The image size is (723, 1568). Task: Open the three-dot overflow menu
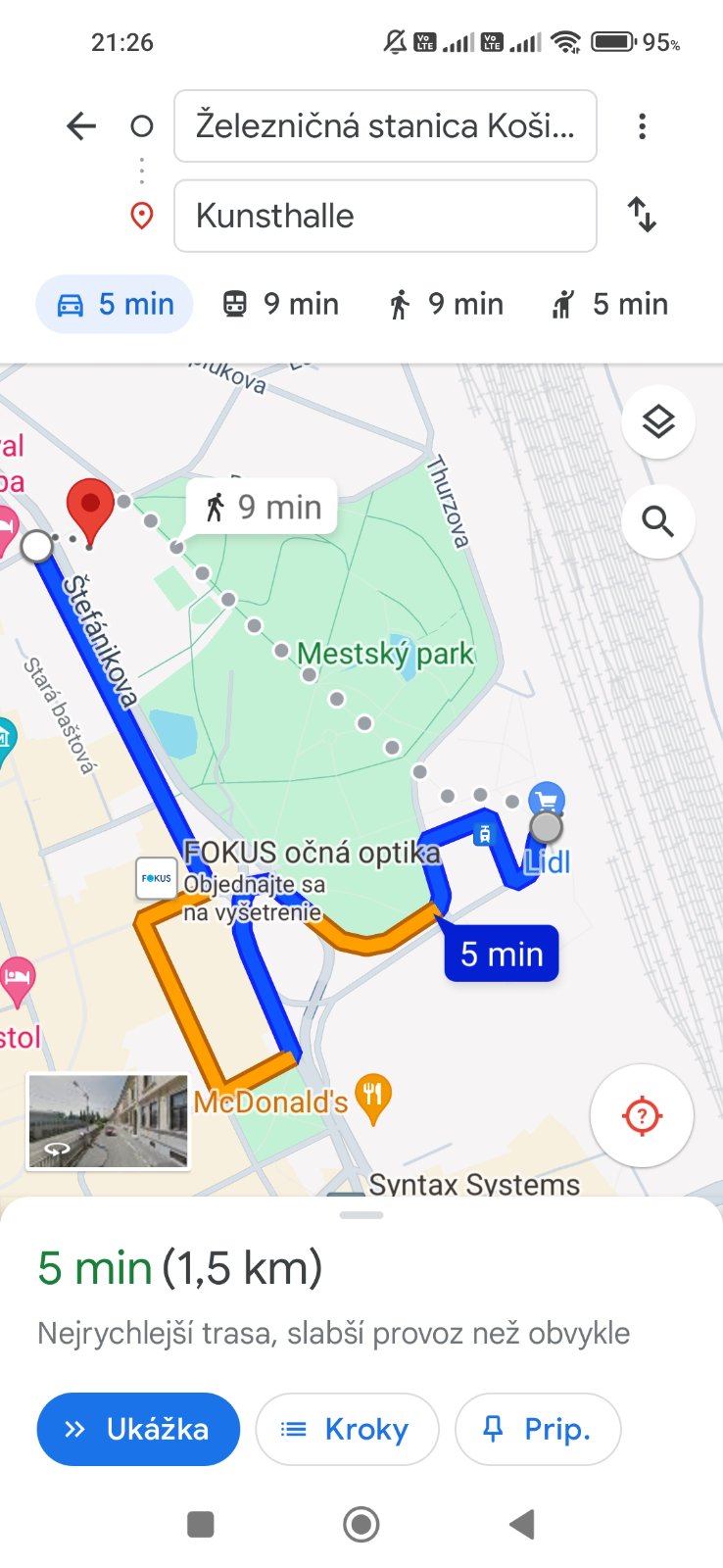(x=642, y=125)
